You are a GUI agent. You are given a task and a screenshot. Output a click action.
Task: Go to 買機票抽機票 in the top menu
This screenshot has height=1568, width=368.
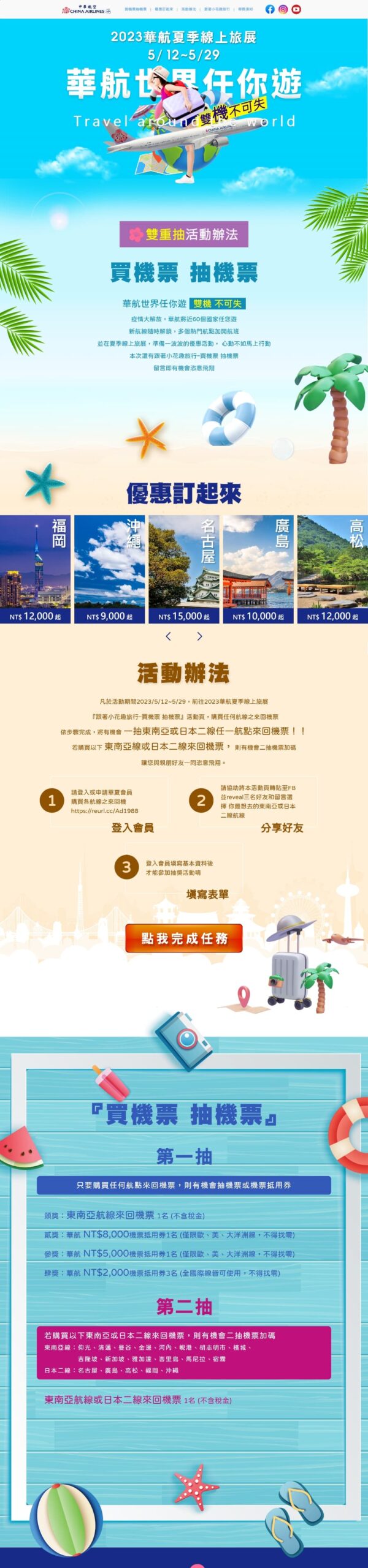click(136, 9)
